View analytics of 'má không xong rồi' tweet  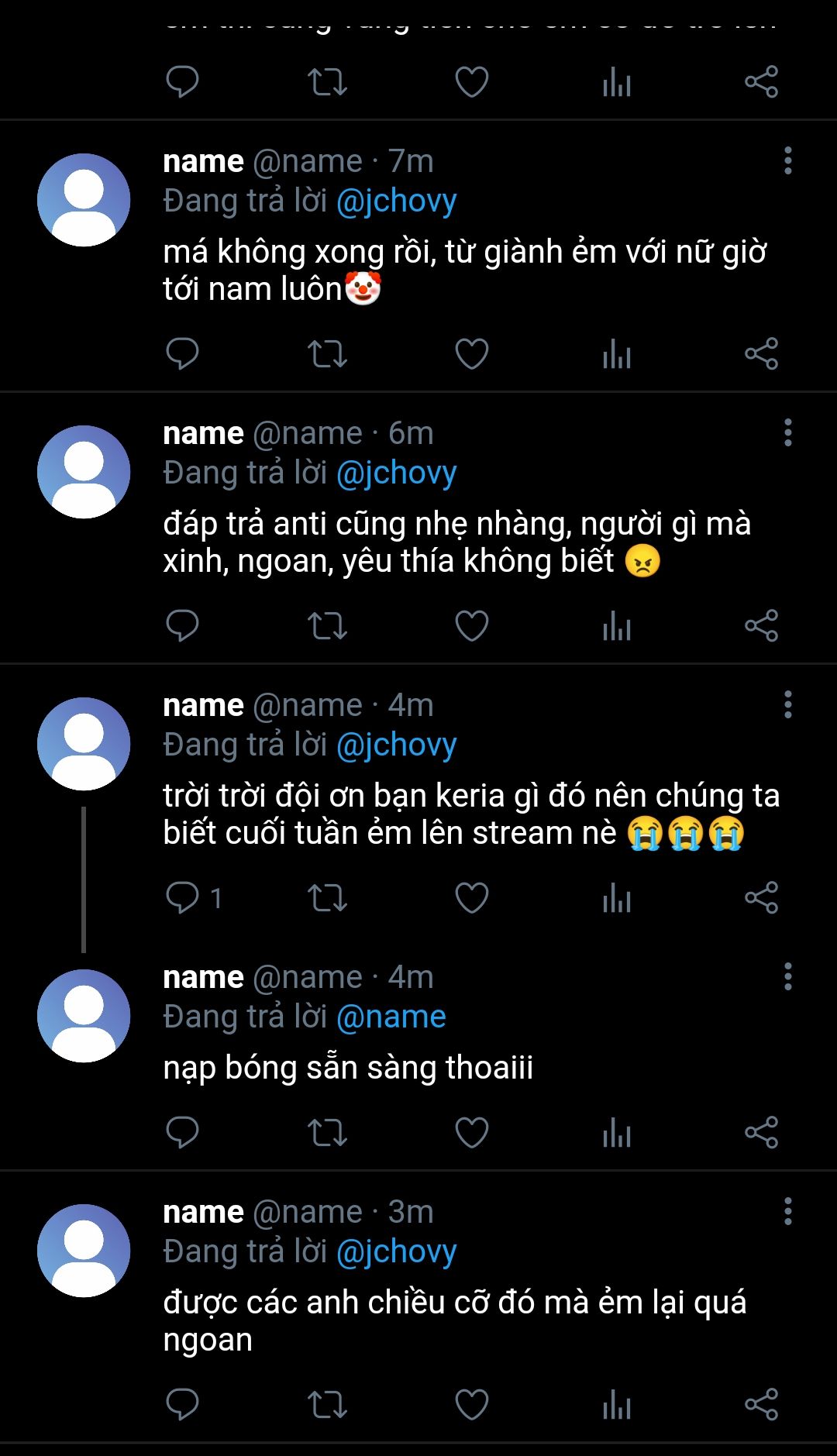pyautogui.click(x=617, y=354)
